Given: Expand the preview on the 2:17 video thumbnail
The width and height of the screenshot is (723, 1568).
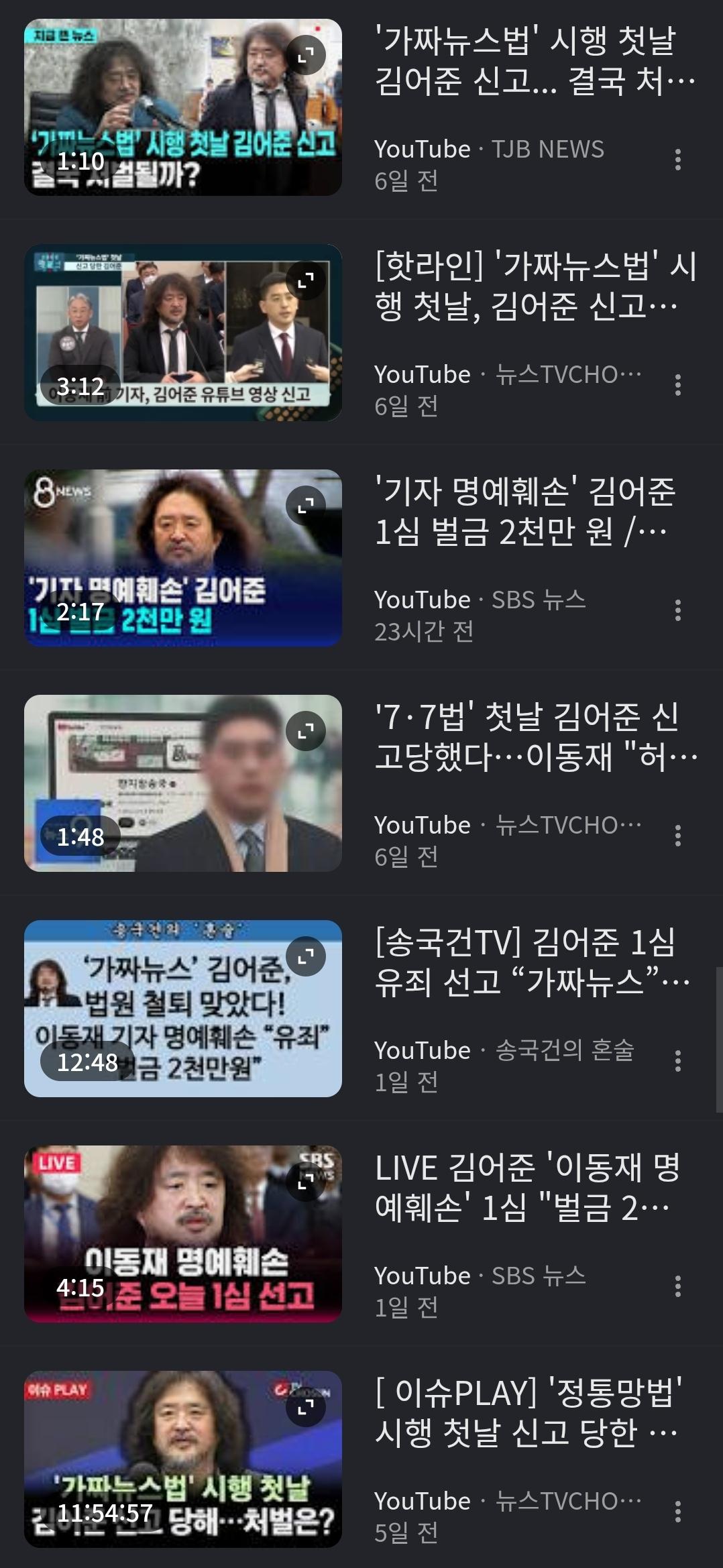Looking at the screenshot, I should (306, 506).
